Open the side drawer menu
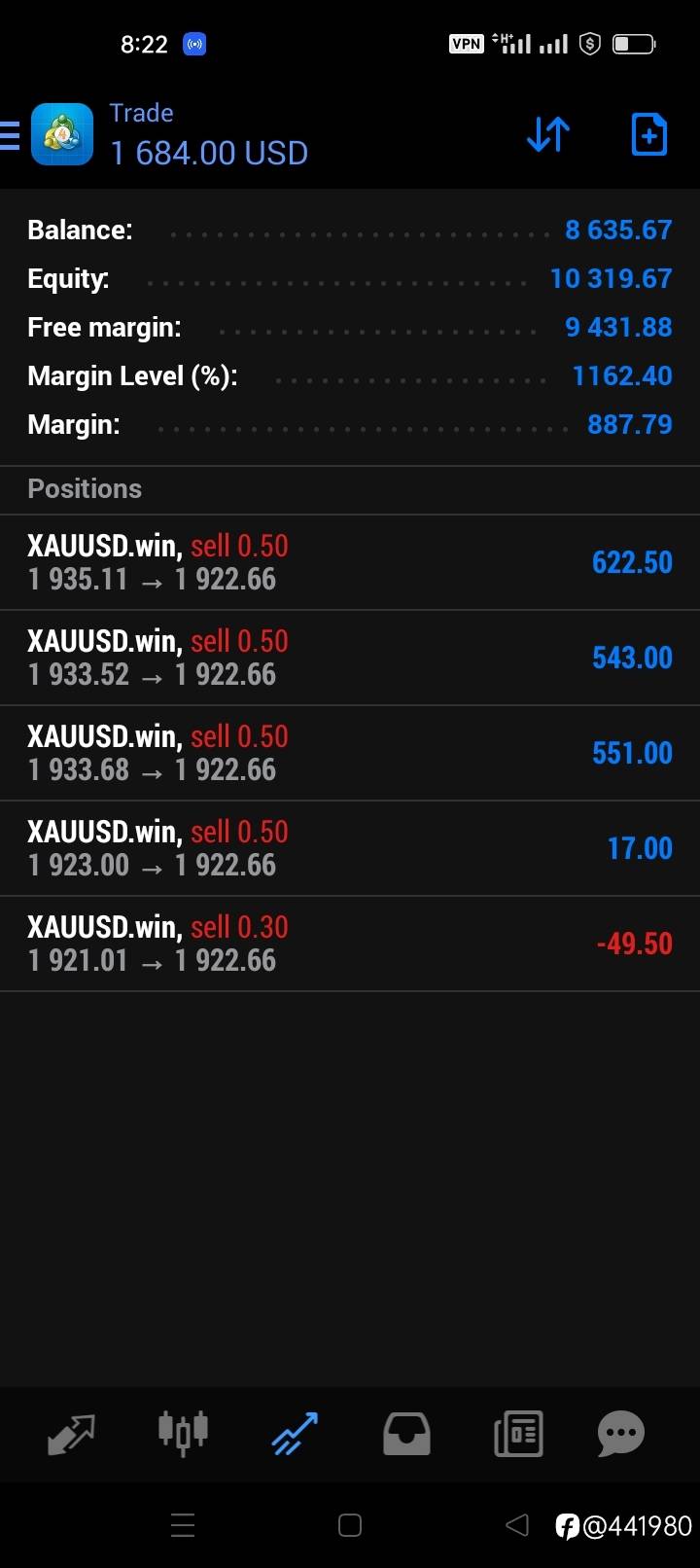 point(10,135)
